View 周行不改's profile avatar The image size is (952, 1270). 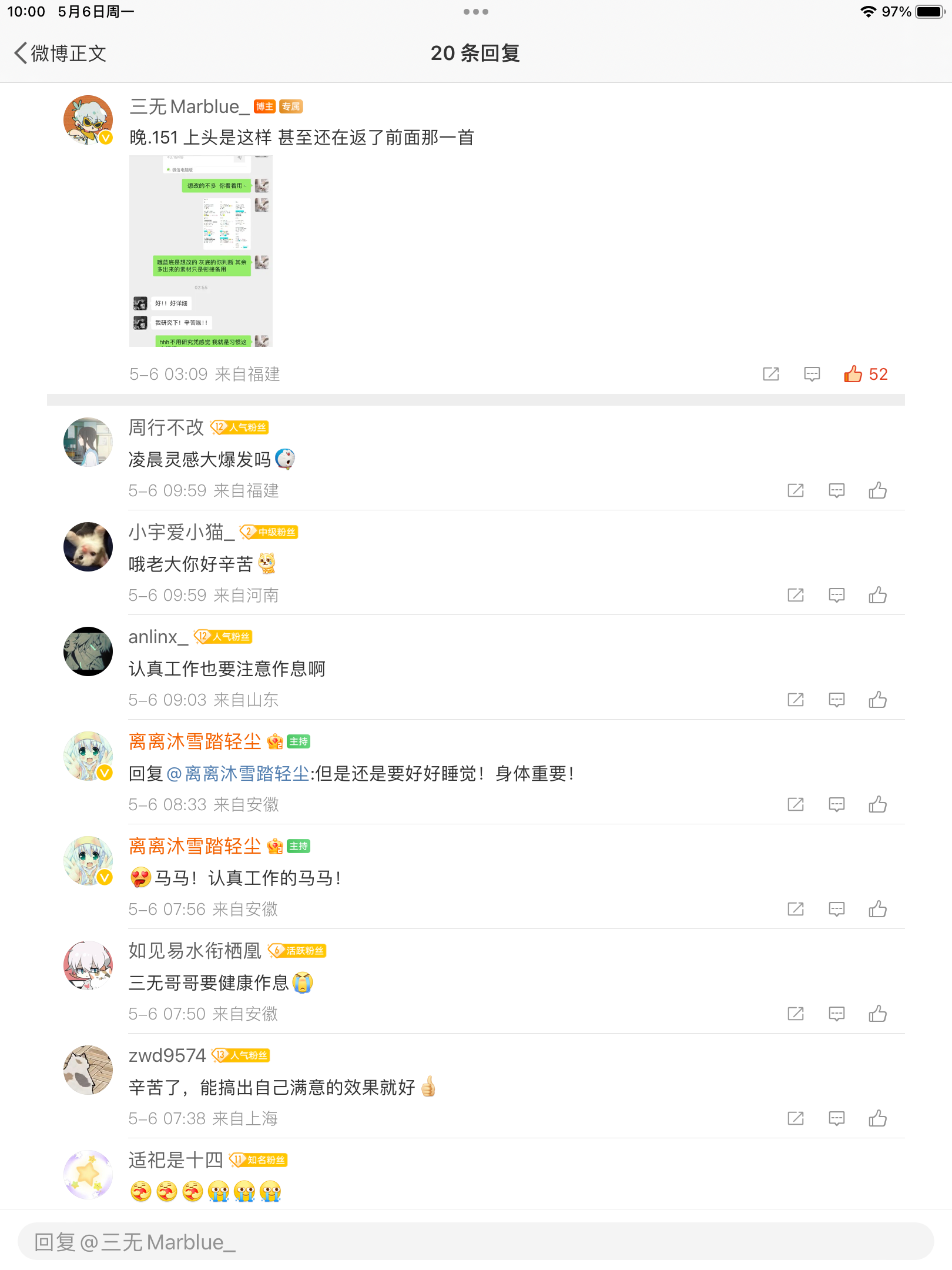point(88,442)
